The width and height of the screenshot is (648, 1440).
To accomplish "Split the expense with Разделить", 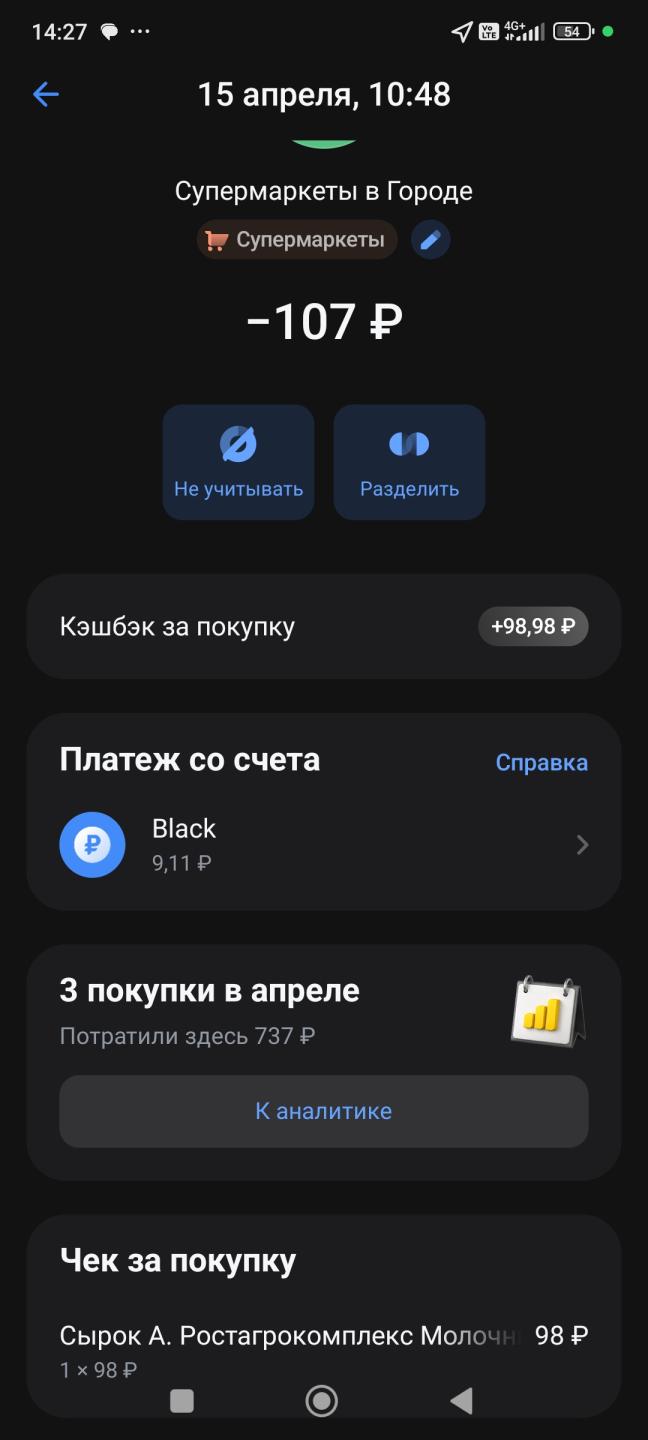I will tap(409, 462).
